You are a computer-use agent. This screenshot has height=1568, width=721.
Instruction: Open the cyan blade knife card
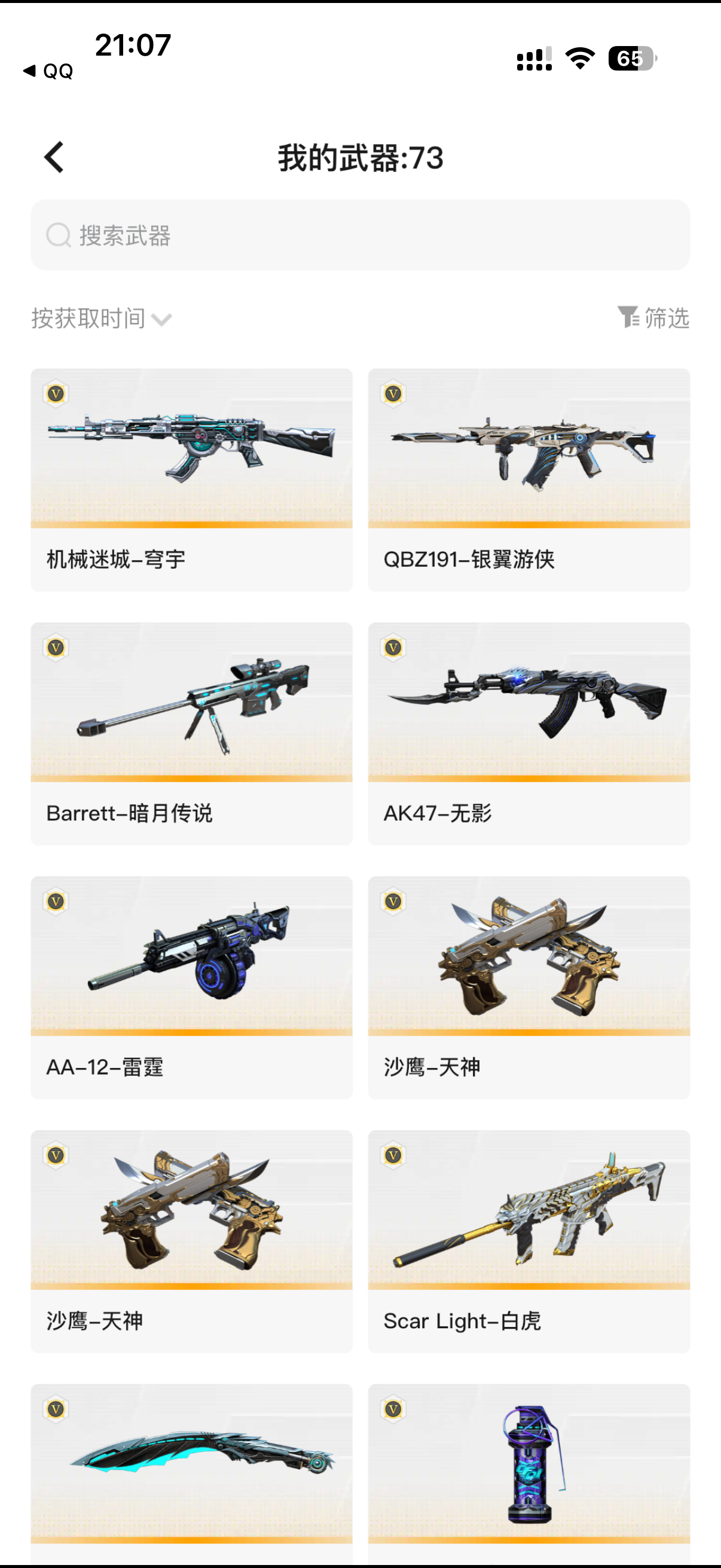coord(192,1473)
